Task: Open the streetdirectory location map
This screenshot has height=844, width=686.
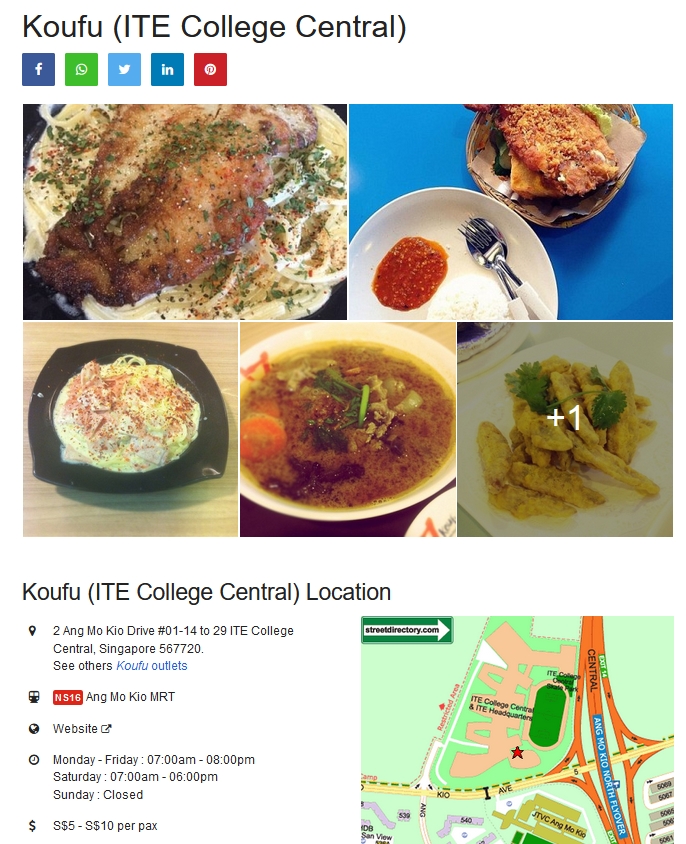Action: pos(516,730)
